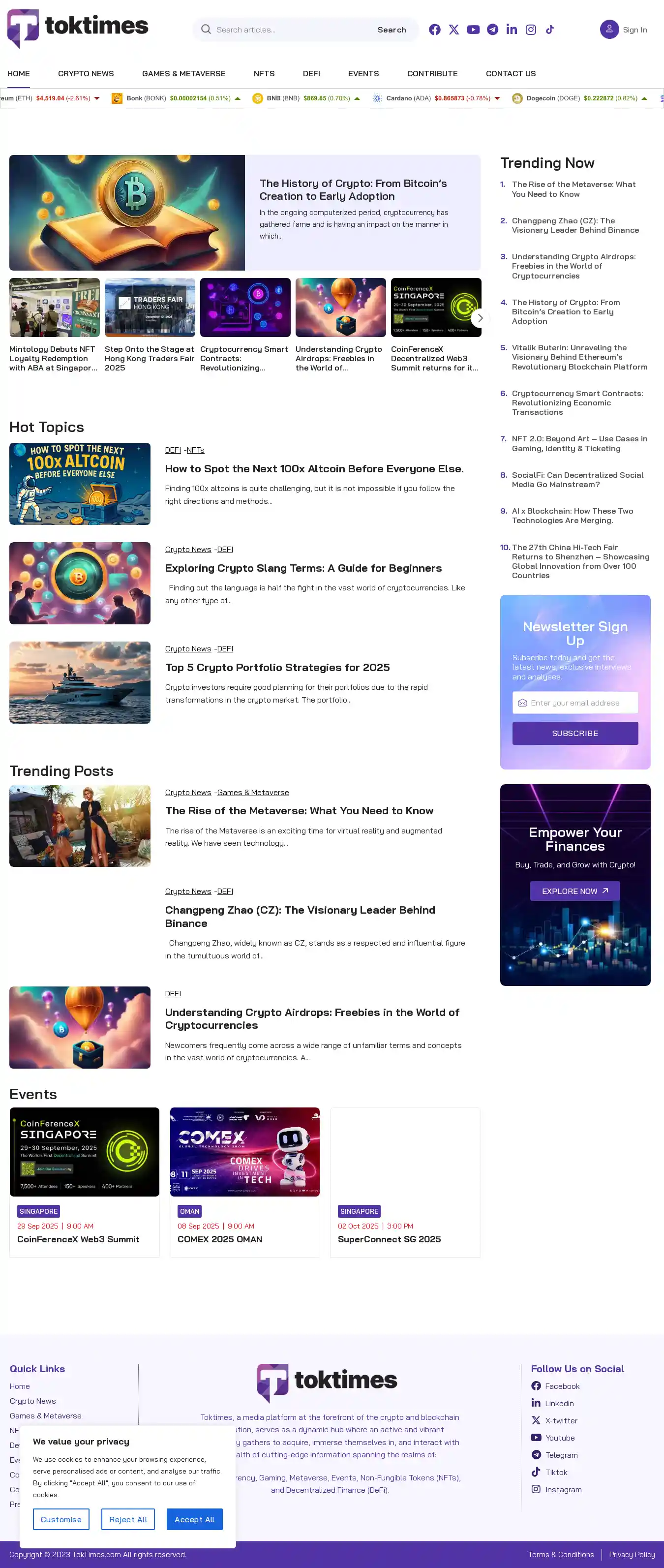Open the TikTok icon in the header
Viewport: 664px width, 1568px height.
(x=549, y=30)
